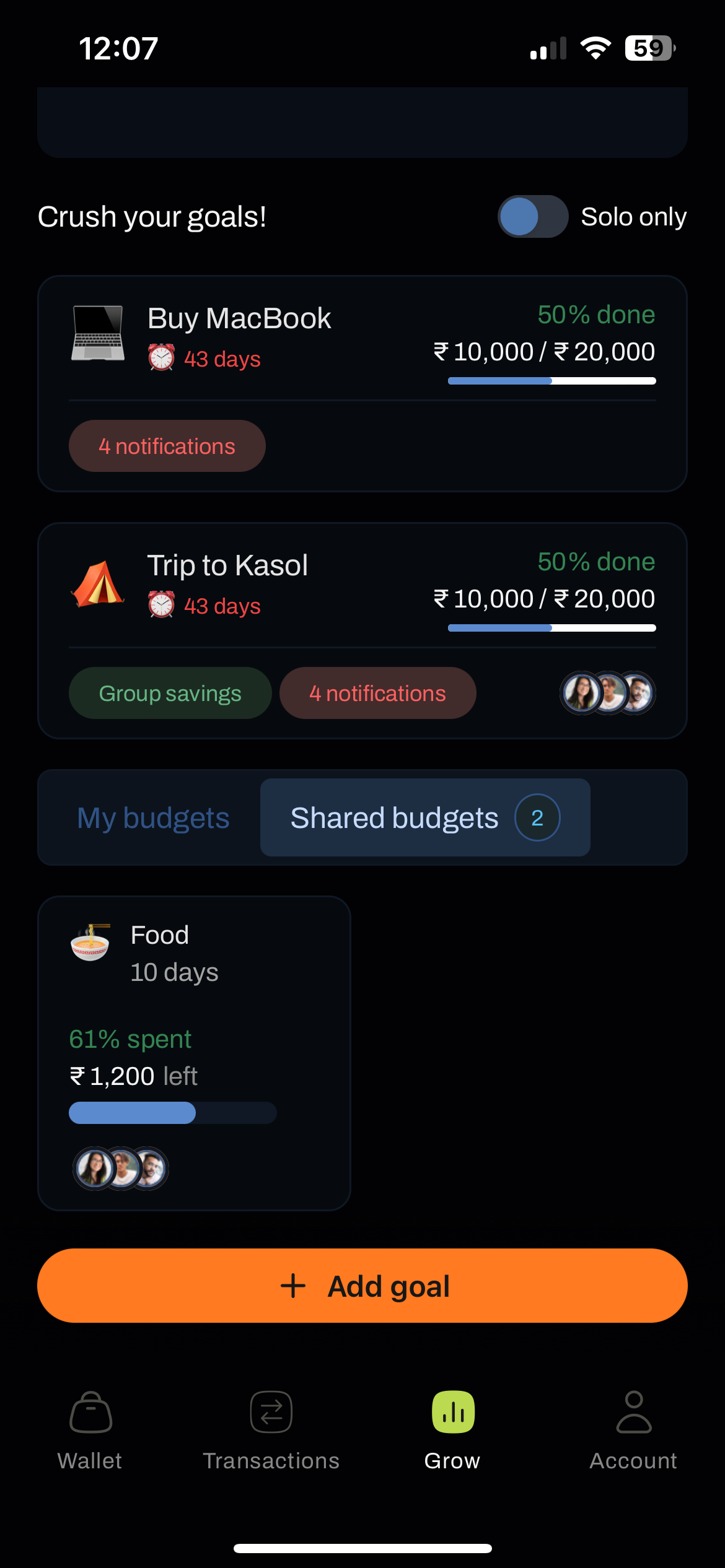Viewport: 725px width, 1568px height.
Task: Open 4 notifications on Buy MacBook
Action: click(x=167, y=445)
